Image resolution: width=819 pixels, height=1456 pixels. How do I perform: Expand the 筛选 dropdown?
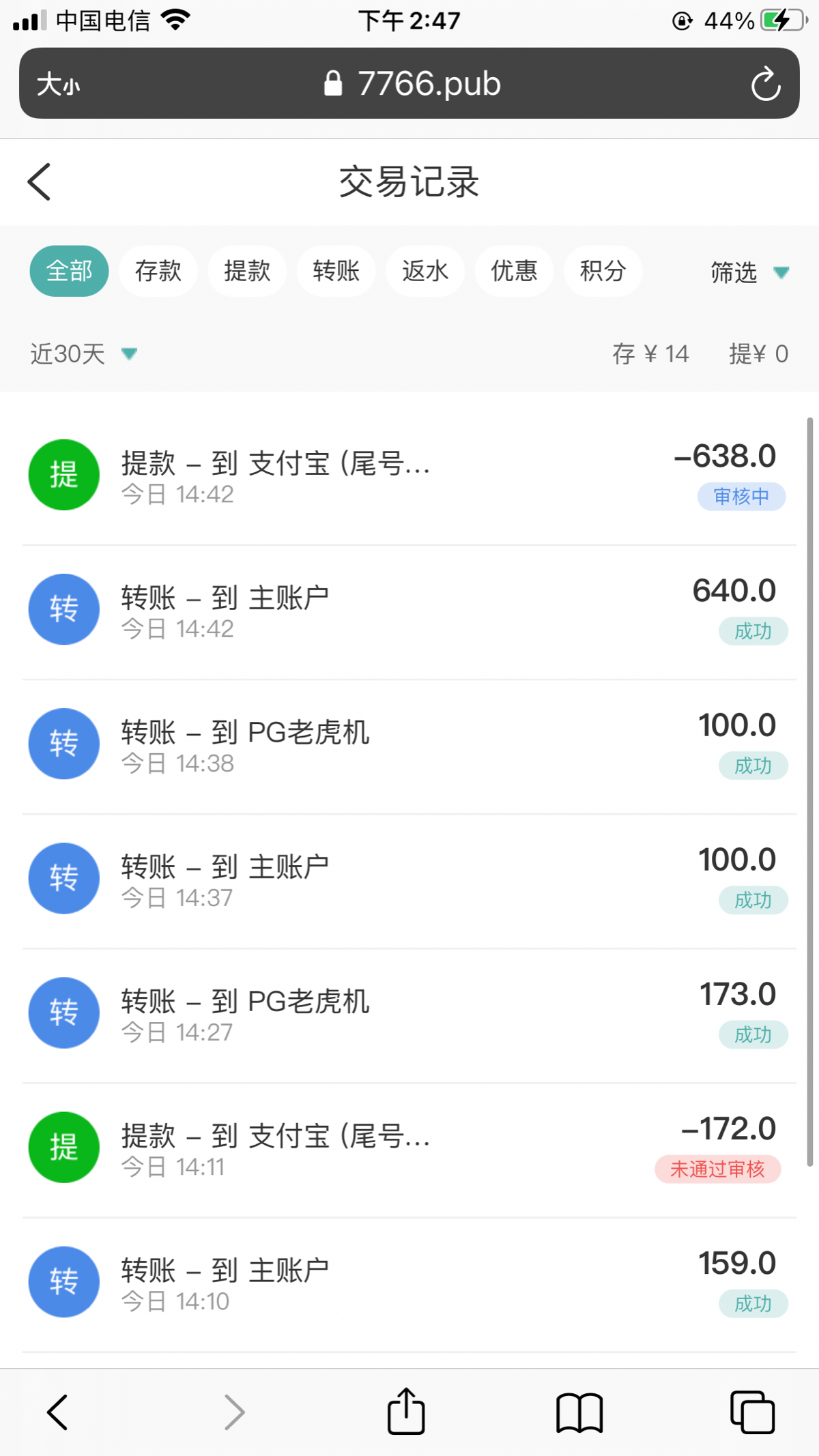click(749, 272)
